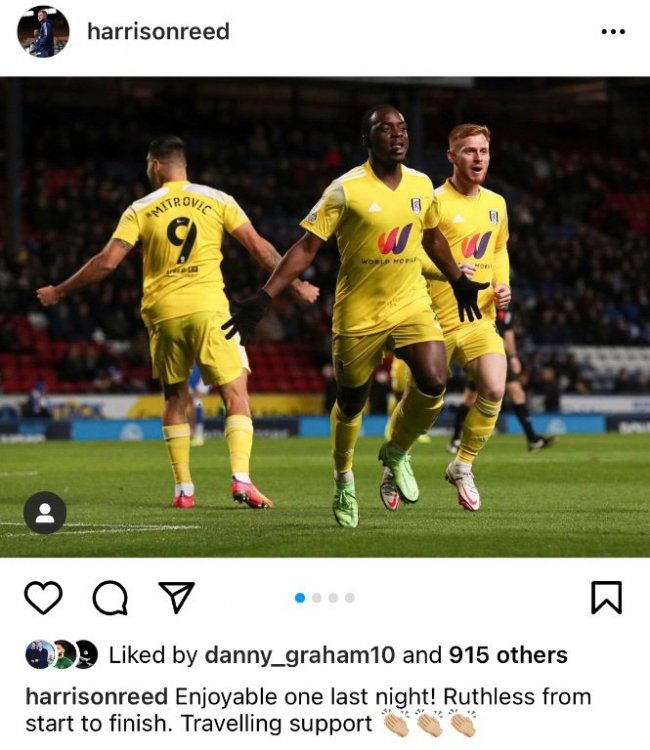Screen dimensions: 650x750
Task: Open harrisonreed name in the caption
Action: click(97, 696)
